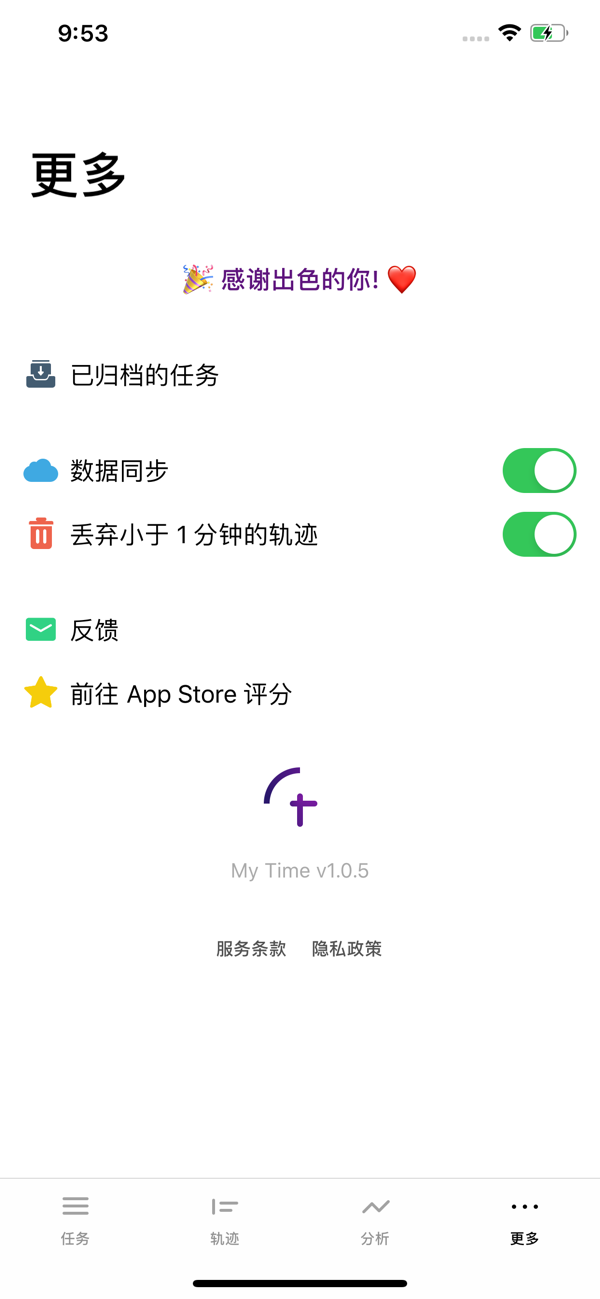Disable 丢弃小于 1 分钟的轨迹 switch
Image resolution: width=600 pixels, height=1299 pixels.
[x=539, y=535]
